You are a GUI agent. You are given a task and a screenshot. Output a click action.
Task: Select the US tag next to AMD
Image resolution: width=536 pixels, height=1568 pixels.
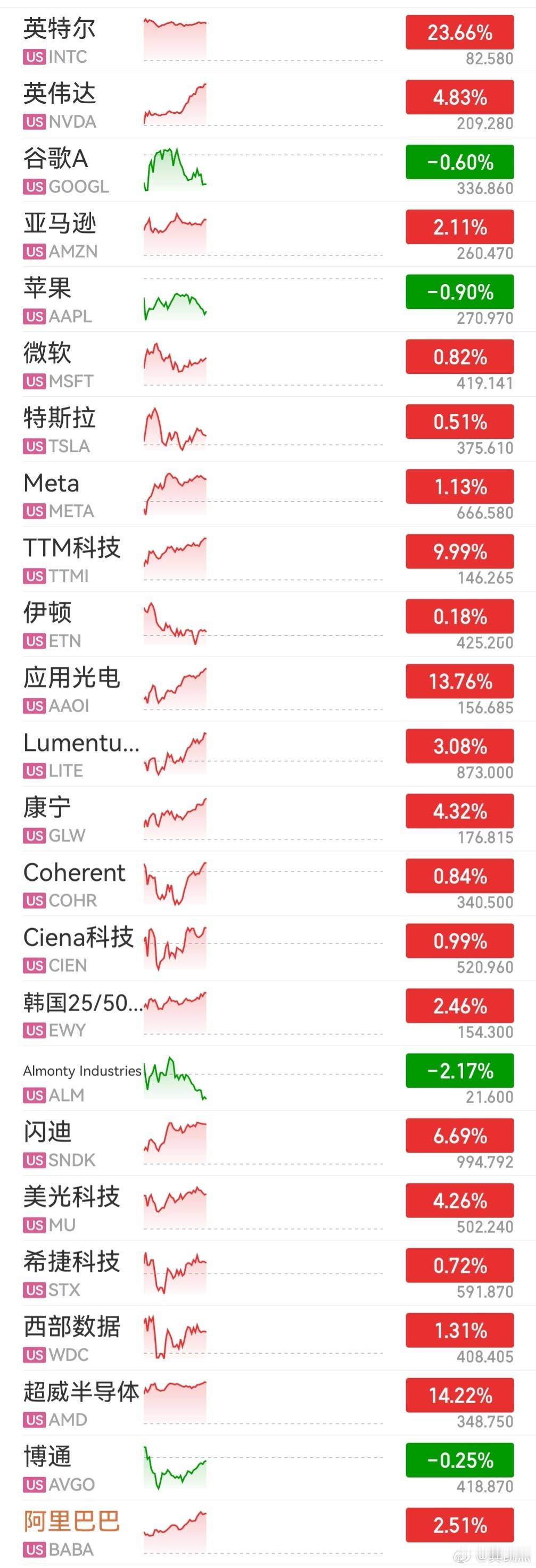(x=34, y=1420)
